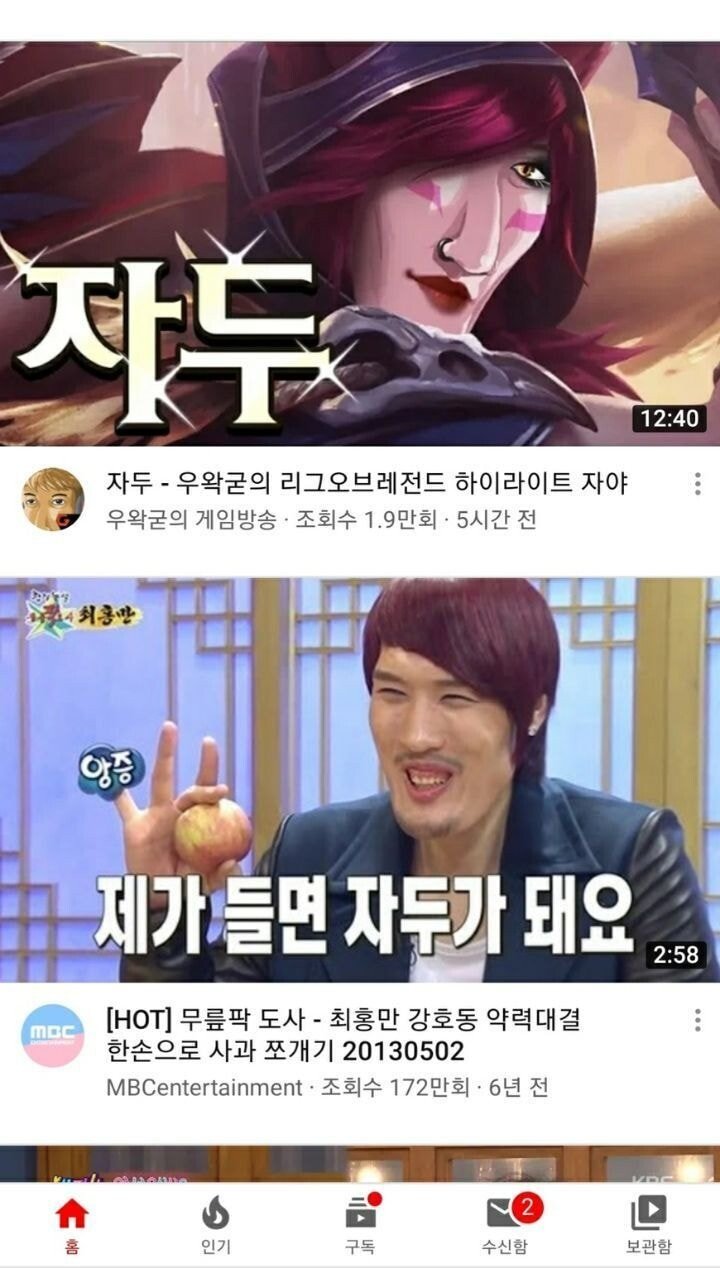Open overflow menu for 자두 video
This screenshot has width=720, height=1268.
pyautogui.click(x=697, y=484)
